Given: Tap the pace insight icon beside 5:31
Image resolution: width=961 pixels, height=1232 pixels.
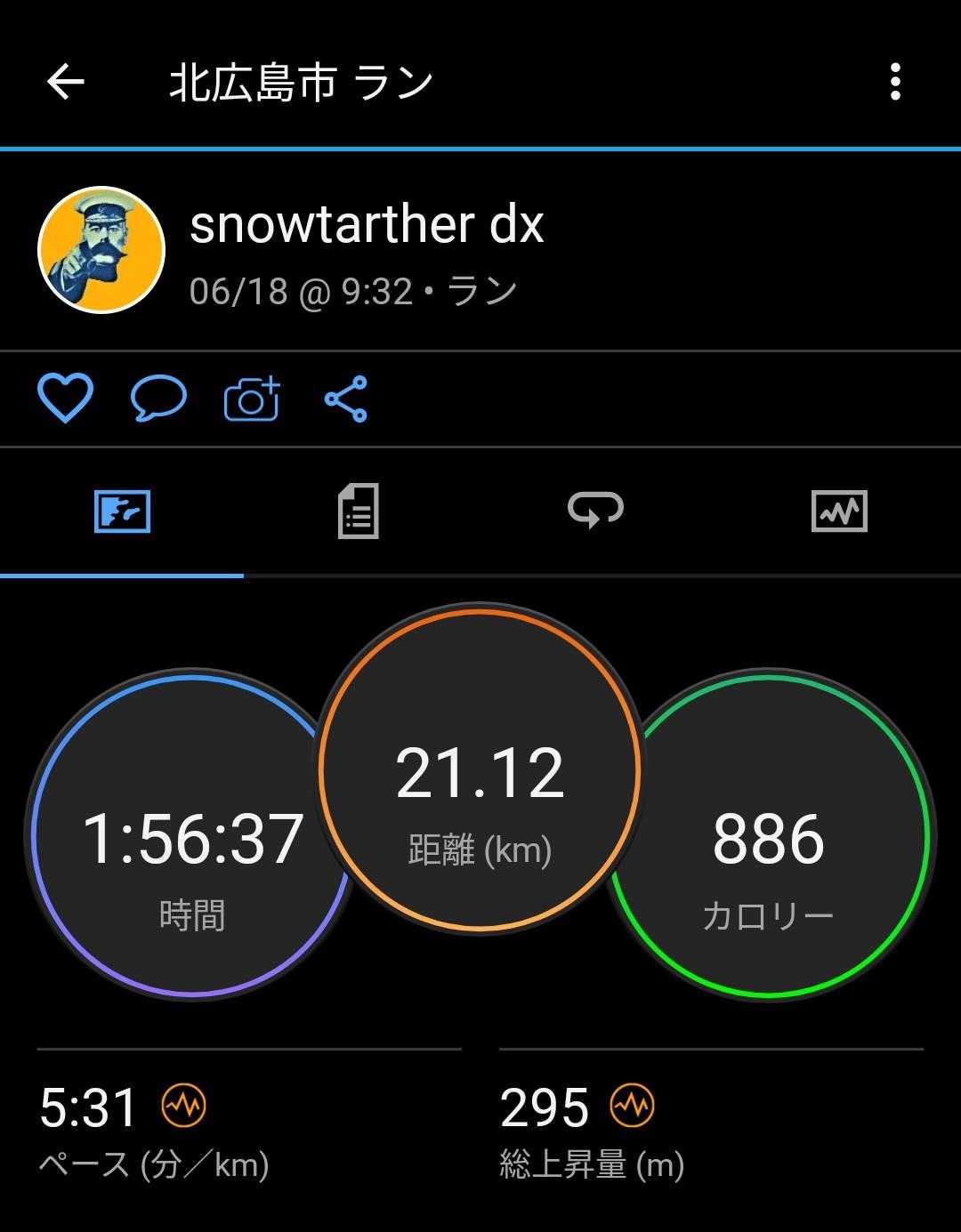Looking at the screenshot, I should coord(183,1107).
